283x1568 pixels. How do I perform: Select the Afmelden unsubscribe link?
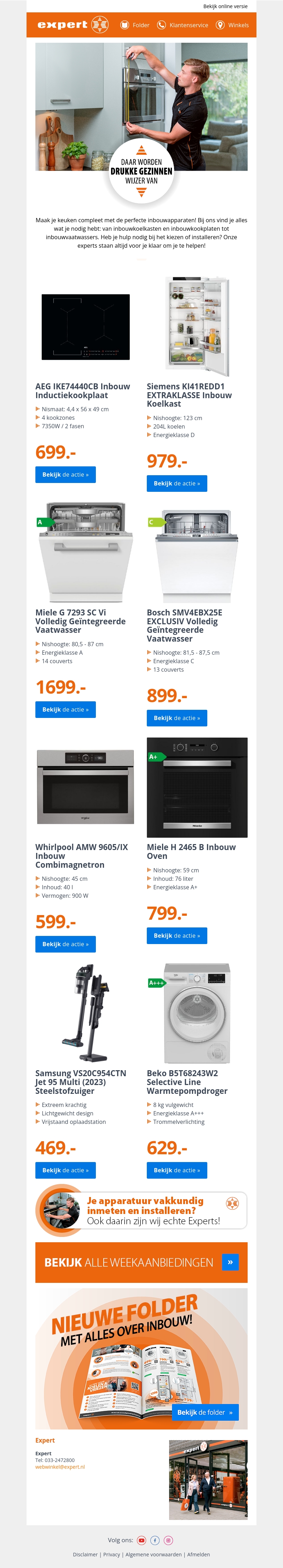click(x=198, y=1554)
